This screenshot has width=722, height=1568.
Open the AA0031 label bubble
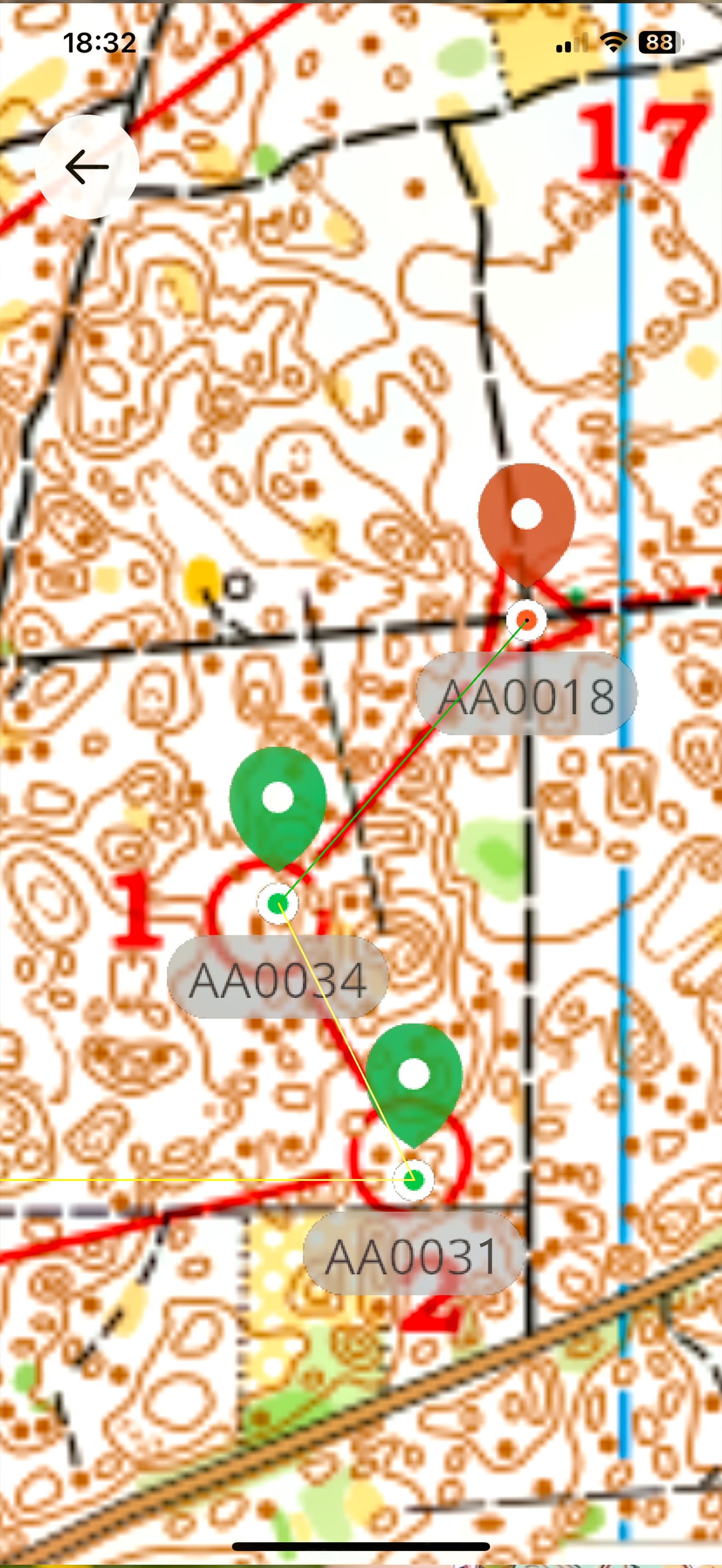(414, 1255)
